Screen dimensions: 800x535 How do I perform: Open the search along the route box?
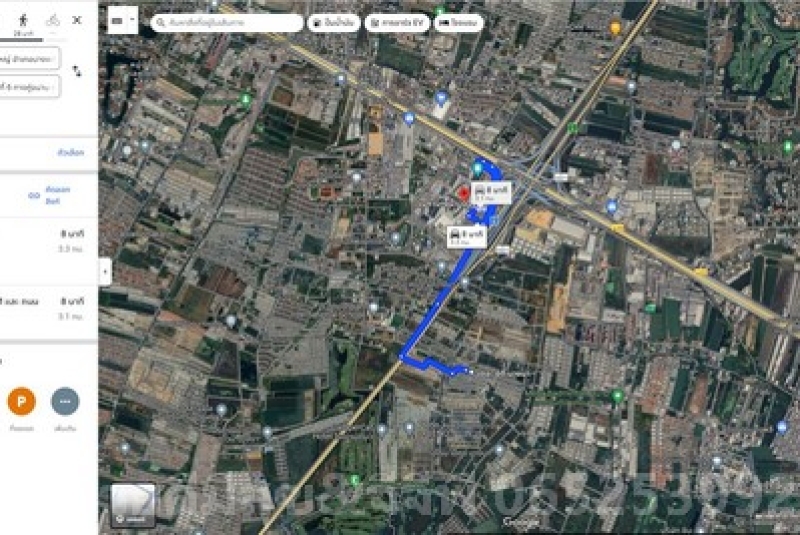(x=227, y=22)
